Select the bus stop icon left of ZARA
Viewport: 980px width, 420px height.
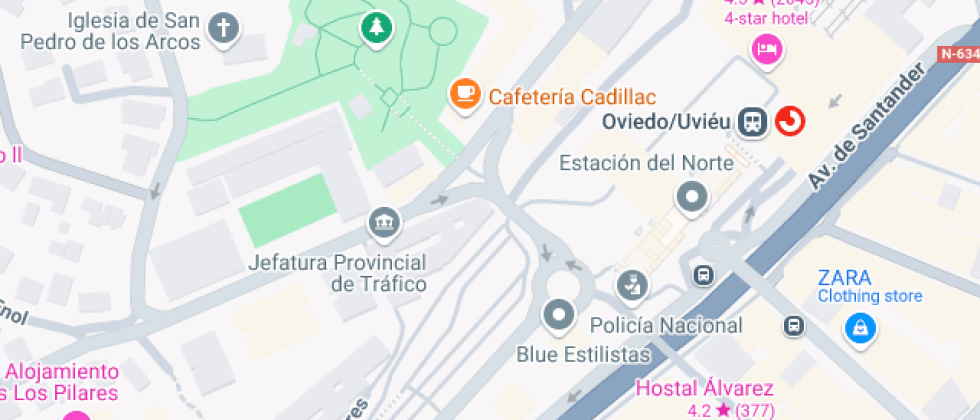(x=794, y=326)
